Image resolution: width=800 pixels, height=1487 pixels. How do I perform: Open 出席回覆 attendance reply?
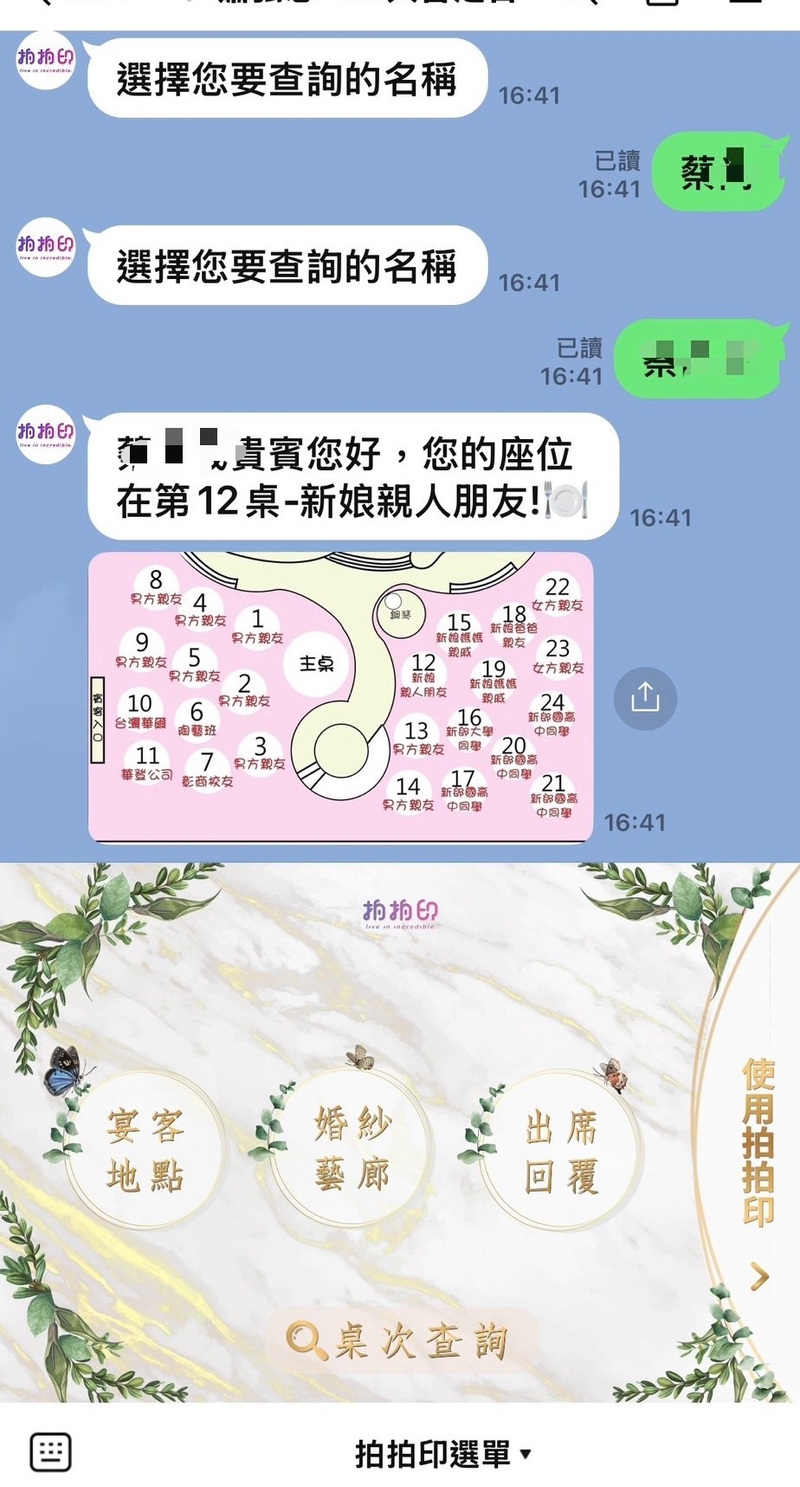click(x=561, y=1155)
